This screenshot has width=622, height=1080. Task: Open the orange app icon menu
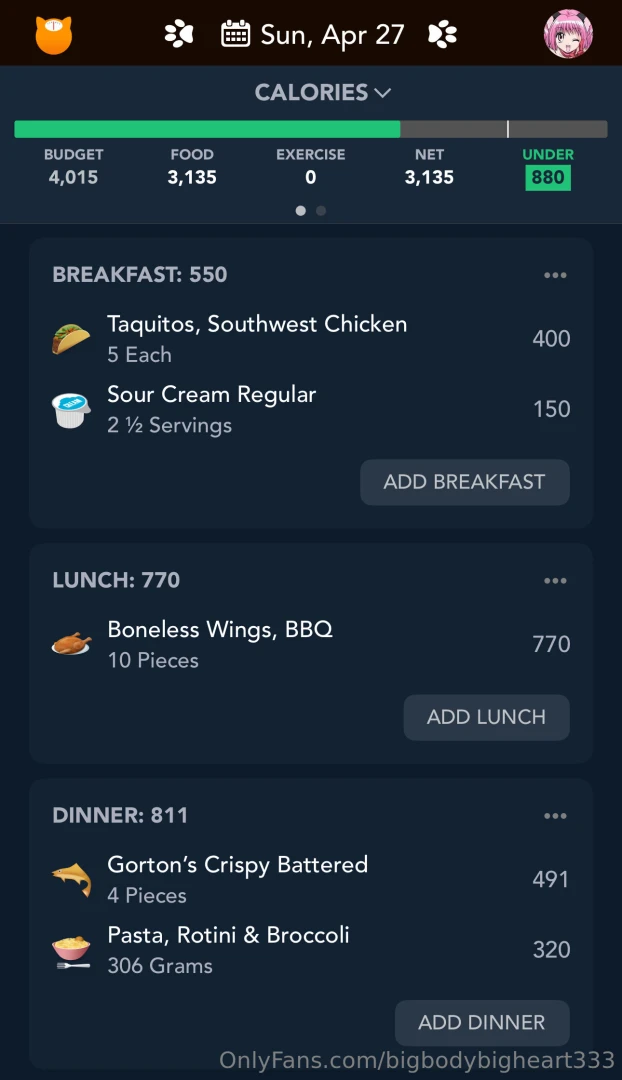pyautogui.click(x=54, y=35)
